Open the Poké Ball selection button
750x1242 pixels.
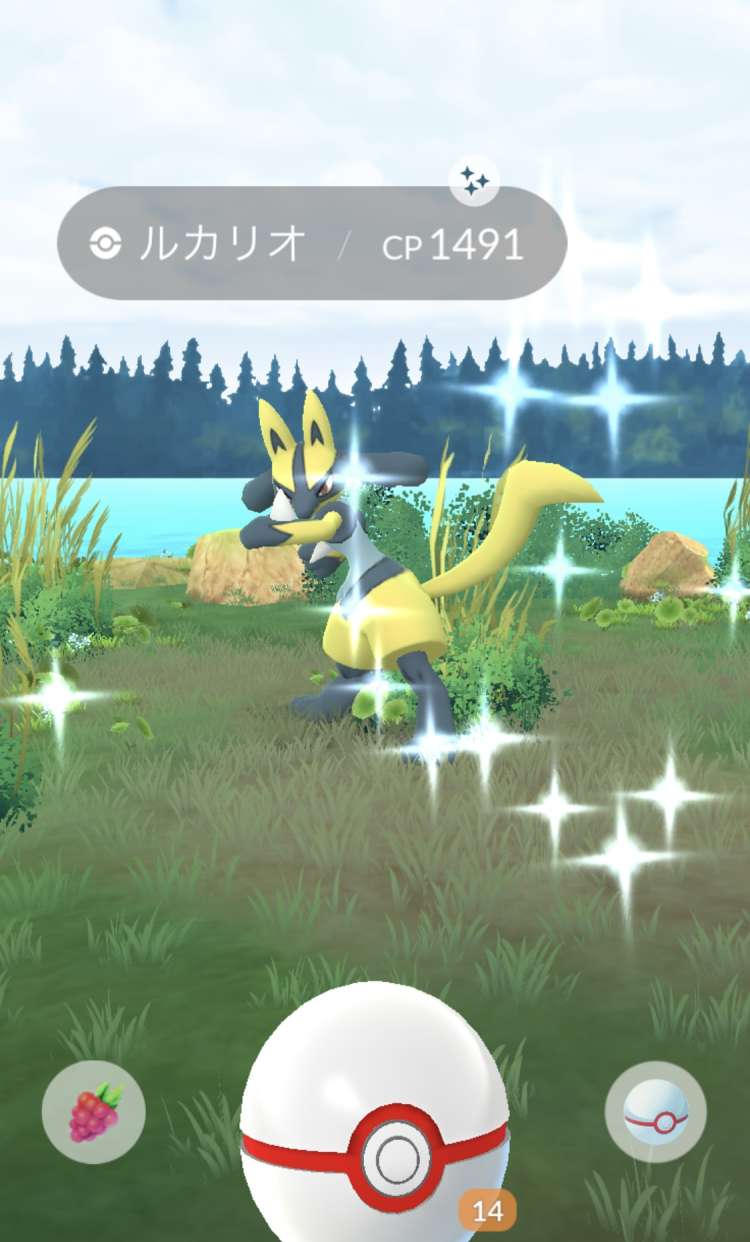coord(656,1111)
